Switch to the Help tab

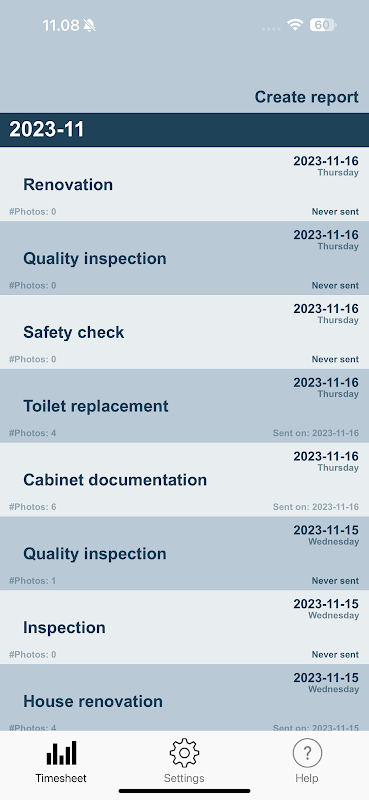pyautogui.click(x=307, y=761)
